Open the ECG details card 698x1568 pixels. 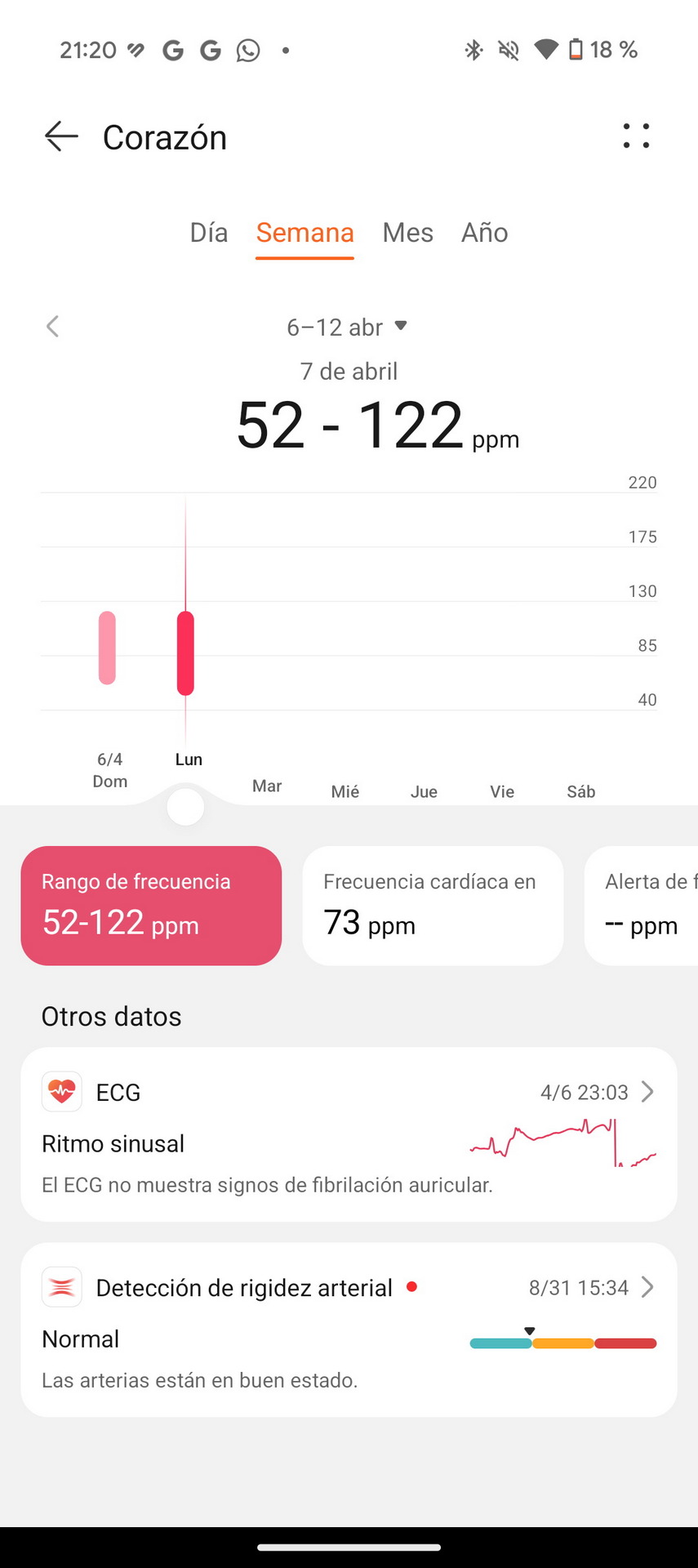[x=349, y=1134]
